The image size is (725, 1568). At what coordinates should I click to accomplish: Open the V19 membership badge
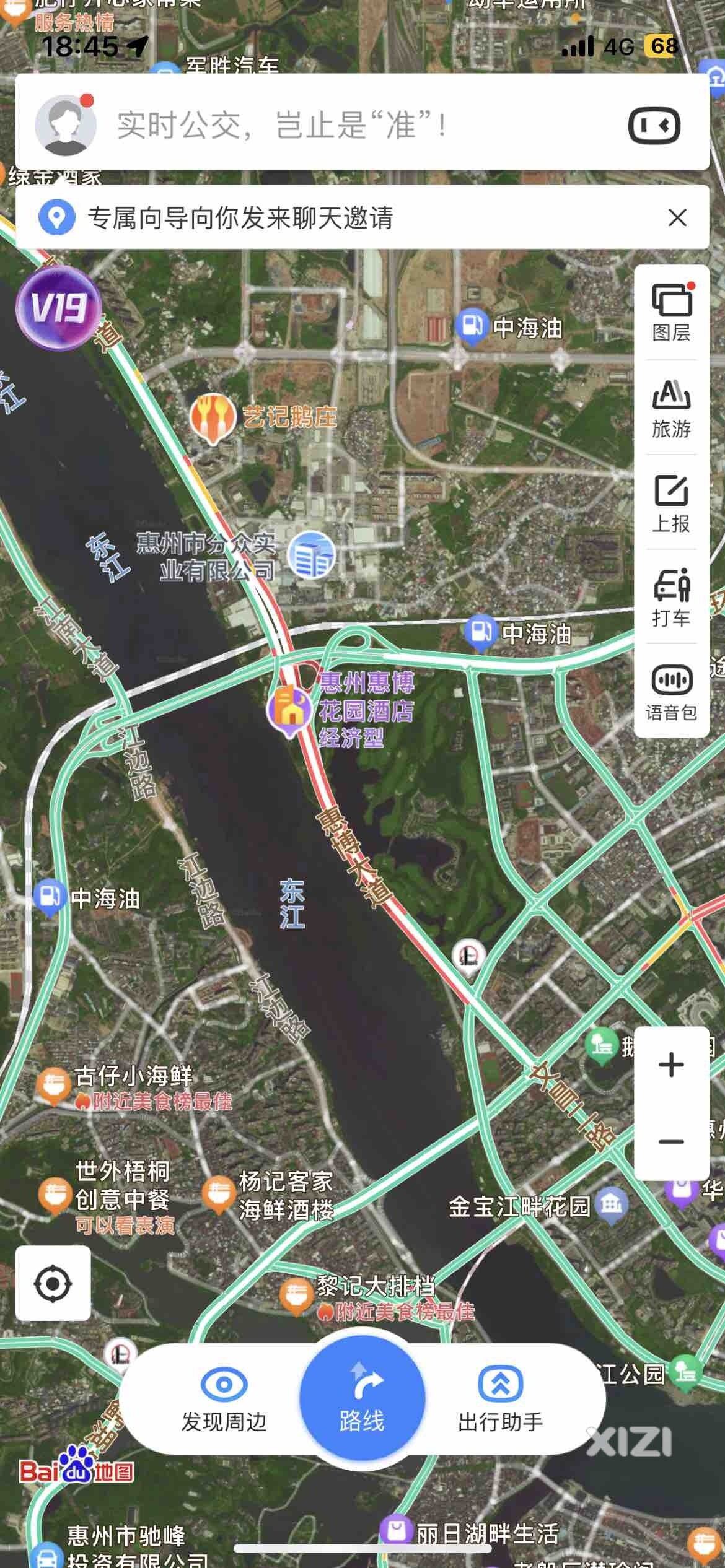click(x=59, y=308)
